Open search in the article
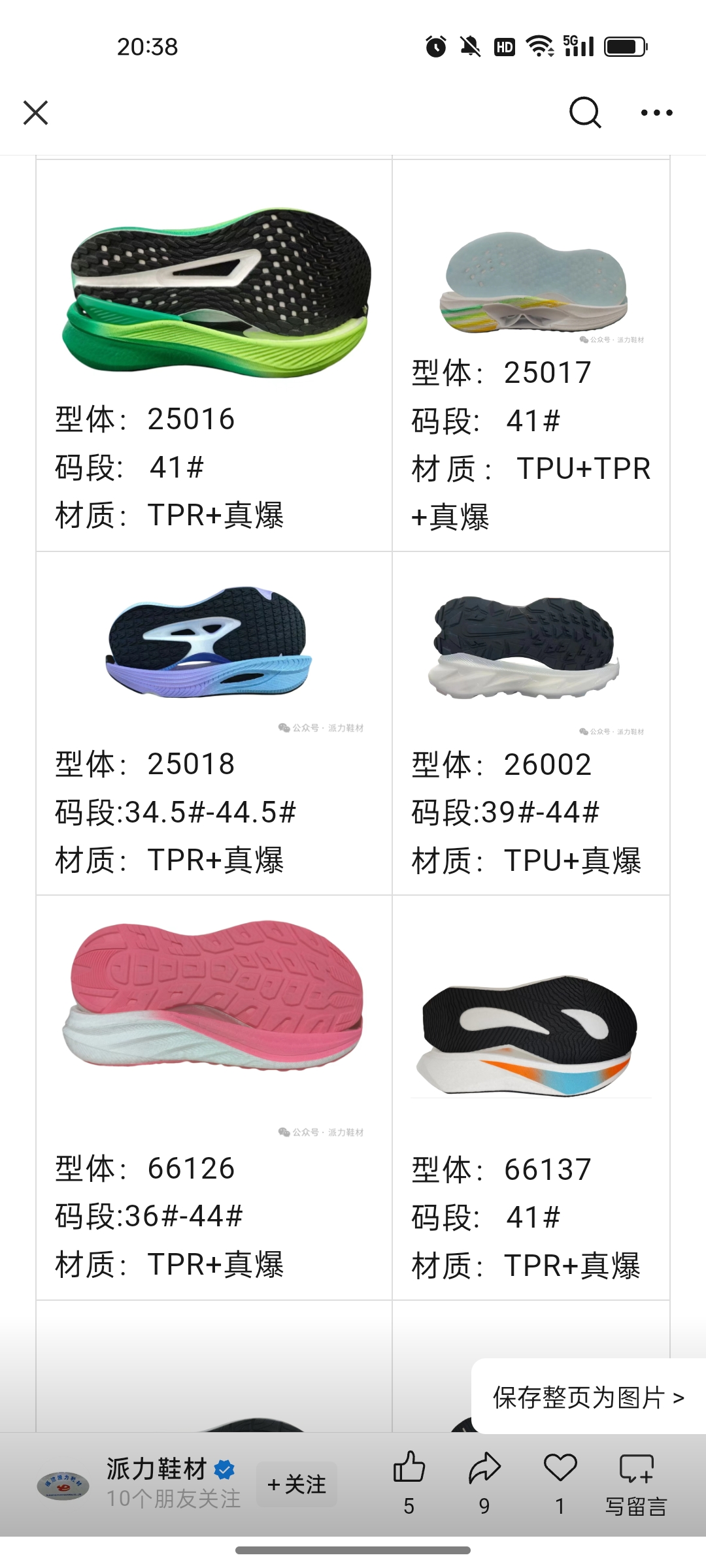706x1568 pixels. click(x=584, y=112)
